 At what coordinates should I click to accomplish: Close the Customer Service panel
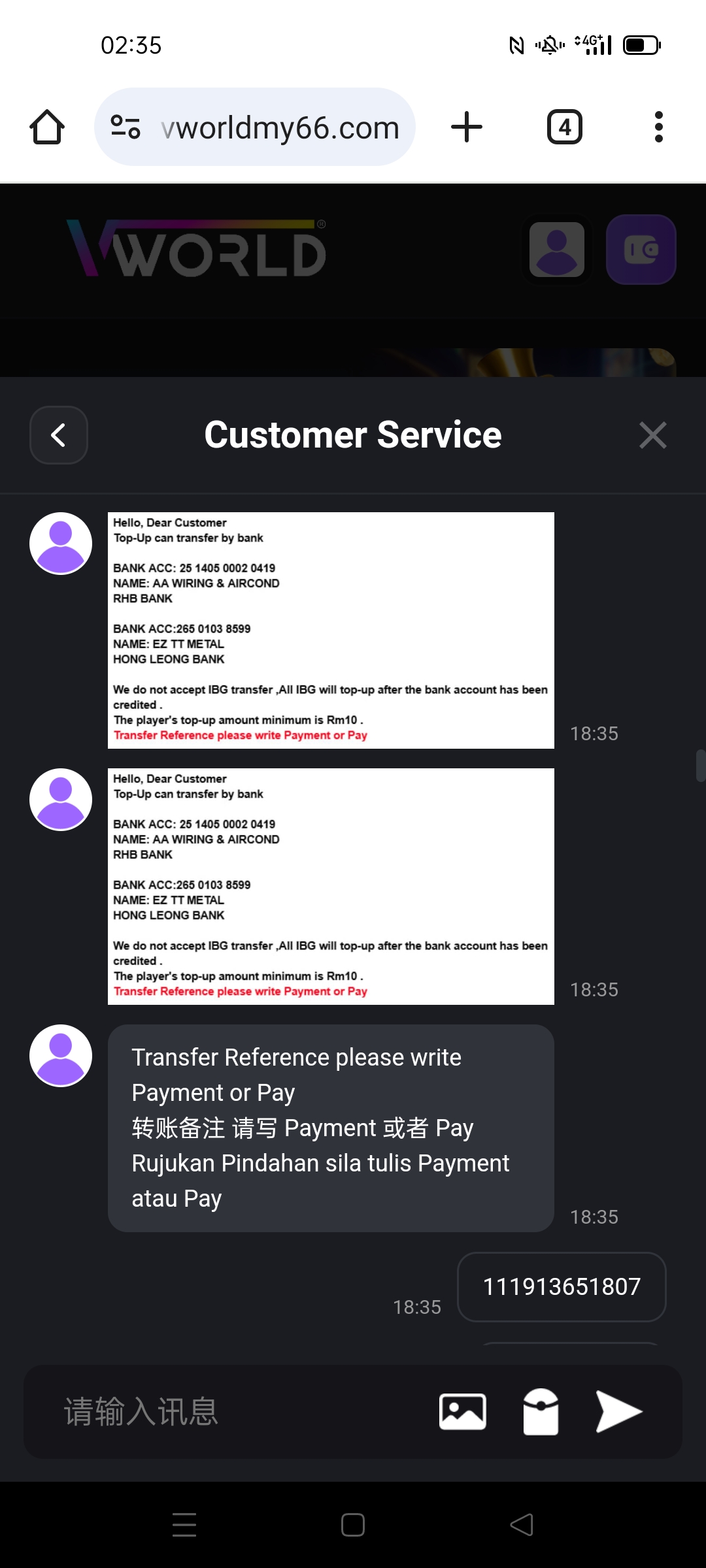pyautogui.click(x=652, y=435)
